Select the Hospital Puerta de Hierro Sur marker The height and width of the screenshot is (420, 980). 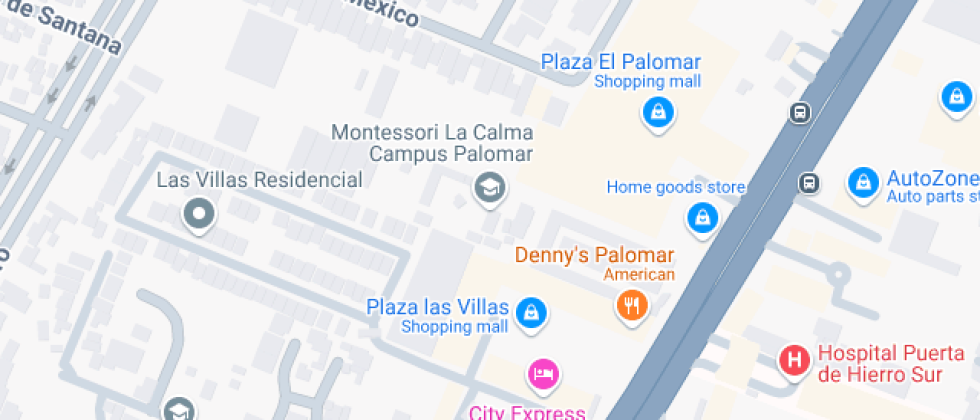pos(795,359)
